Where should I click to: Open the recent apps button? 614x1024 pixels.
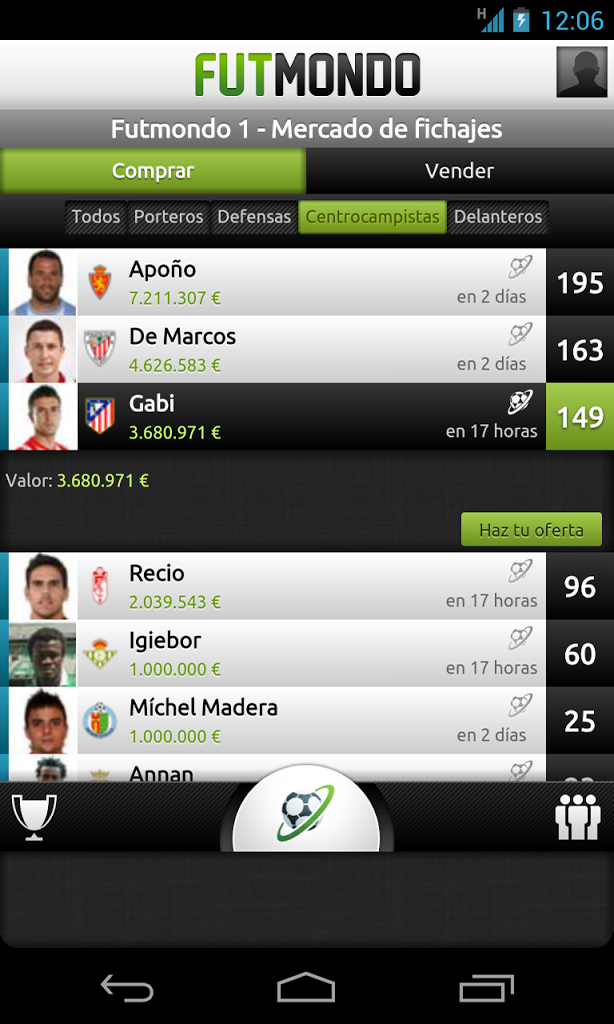coord(487,988)
